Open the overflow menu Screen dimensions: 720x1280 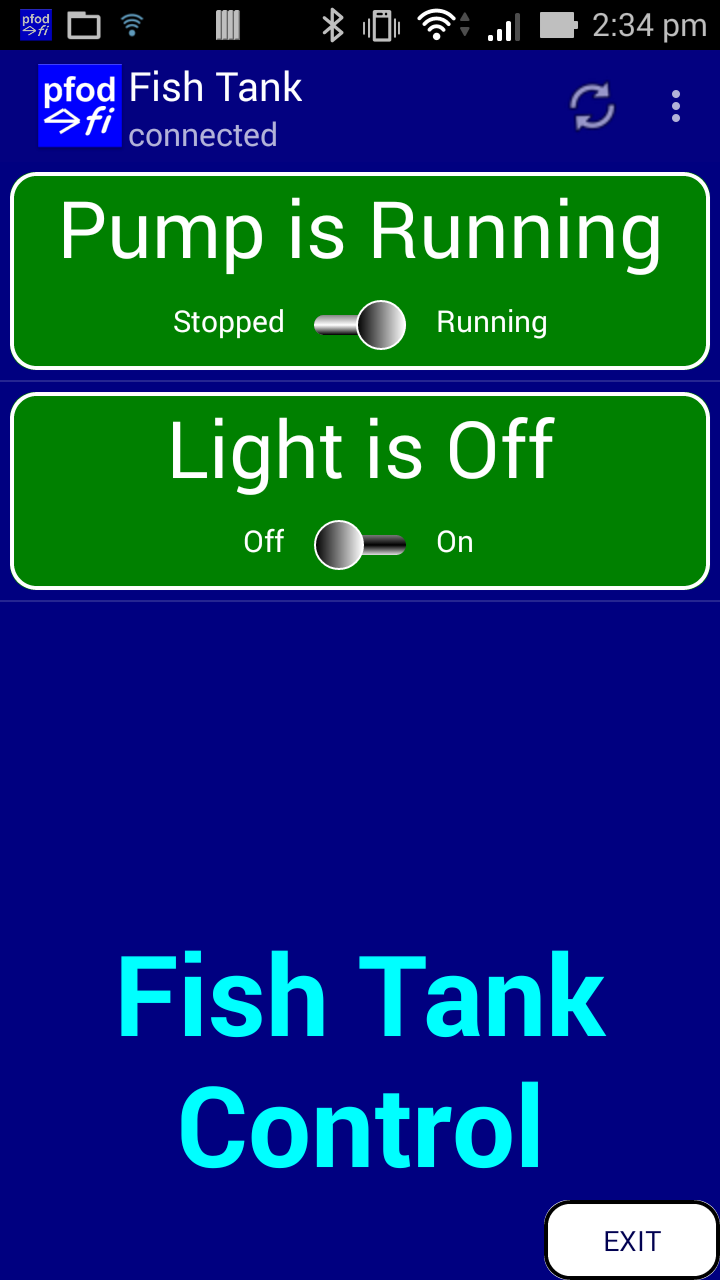tap(676, 106)
